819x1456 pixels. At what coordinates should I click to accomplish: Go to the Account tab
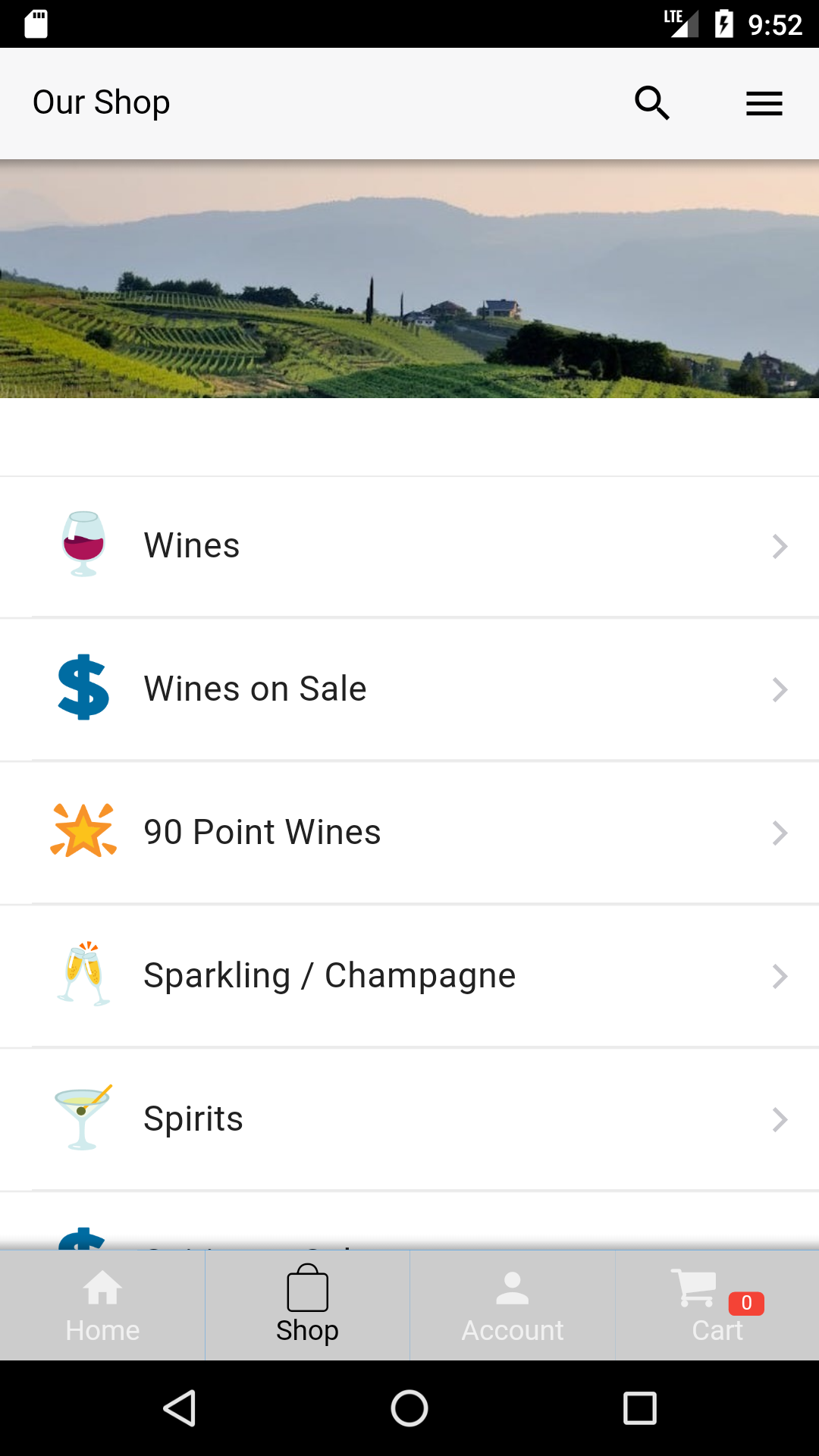[512, 1305]
